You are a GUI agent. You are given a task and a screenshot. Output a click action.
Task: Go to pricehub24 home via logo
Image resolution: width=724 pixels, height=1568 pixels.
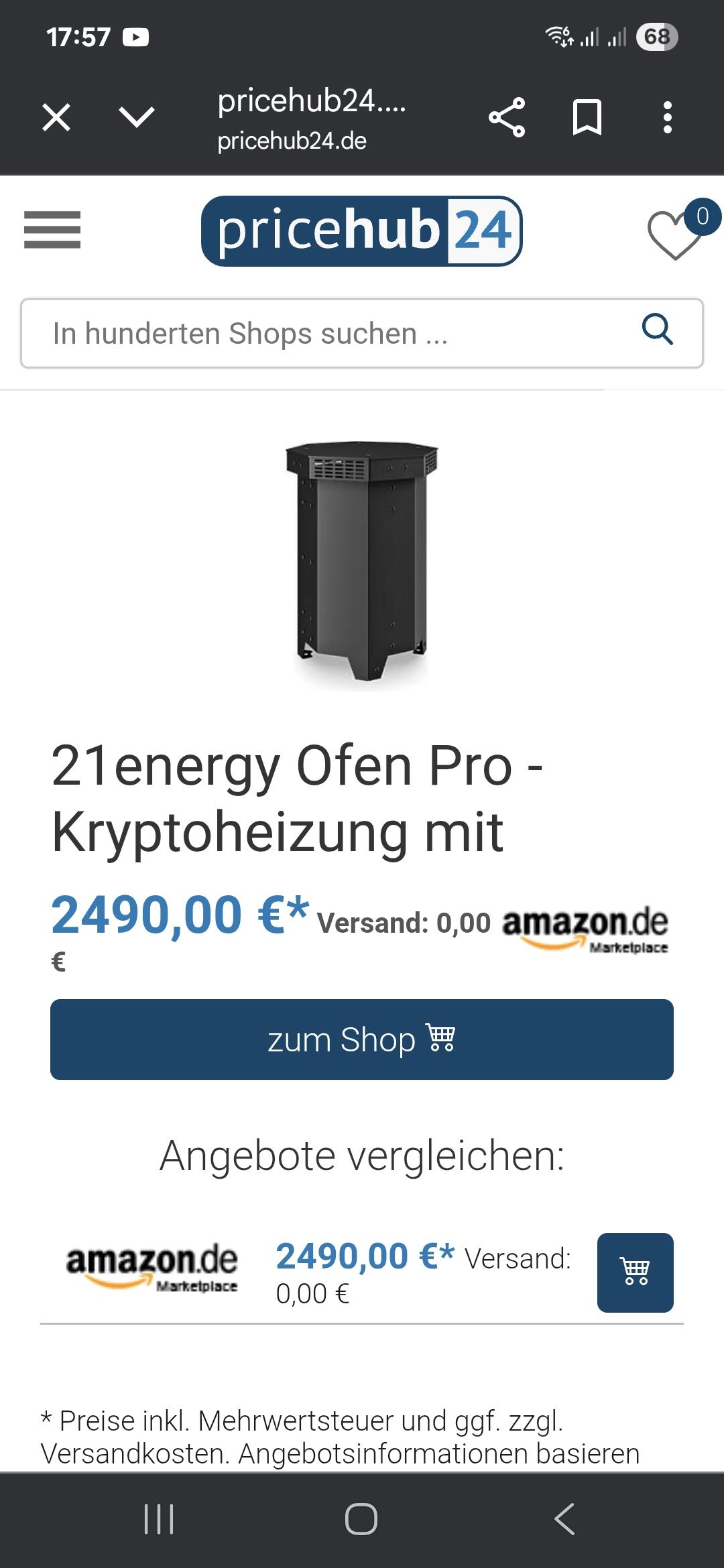pyautogui.click(x=361, y=231)
